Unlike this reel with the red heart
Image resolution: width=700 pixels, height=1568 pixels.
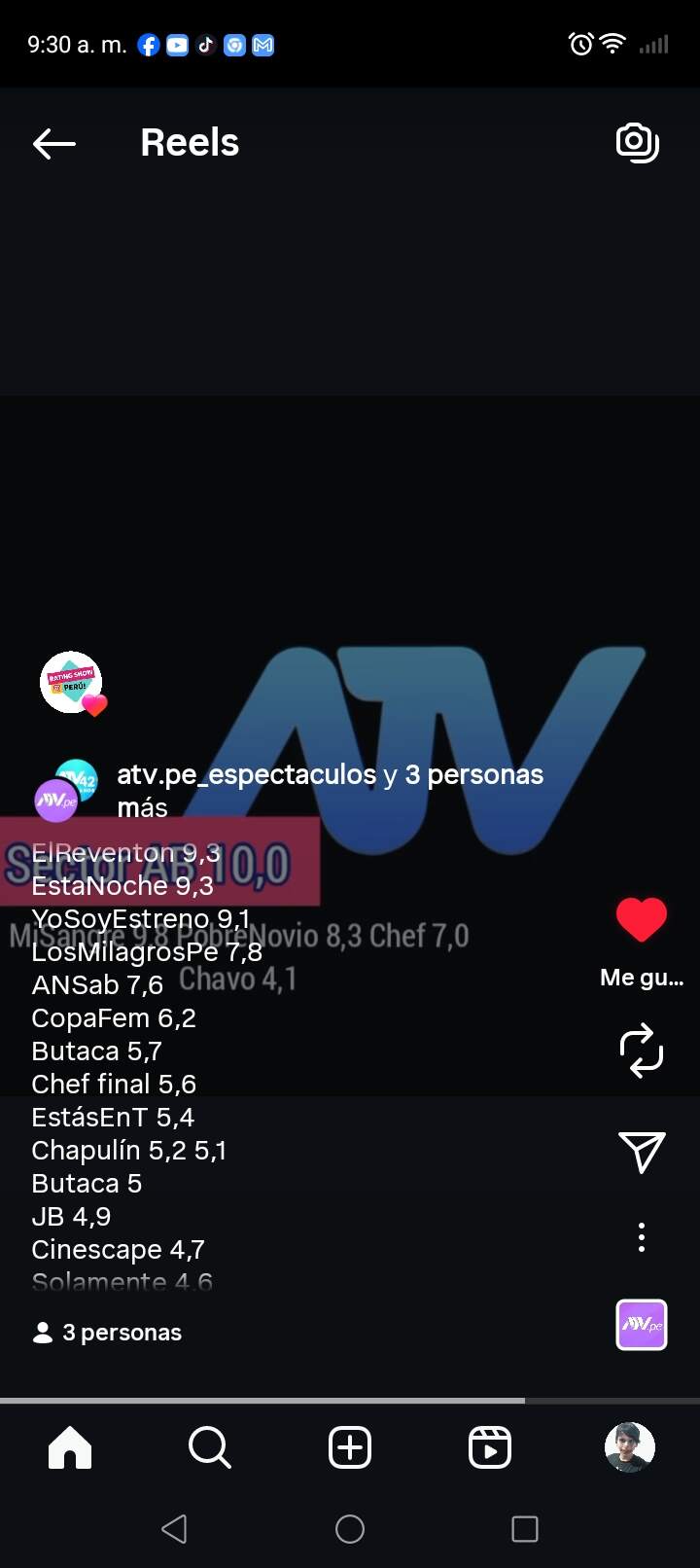(642, 920)
